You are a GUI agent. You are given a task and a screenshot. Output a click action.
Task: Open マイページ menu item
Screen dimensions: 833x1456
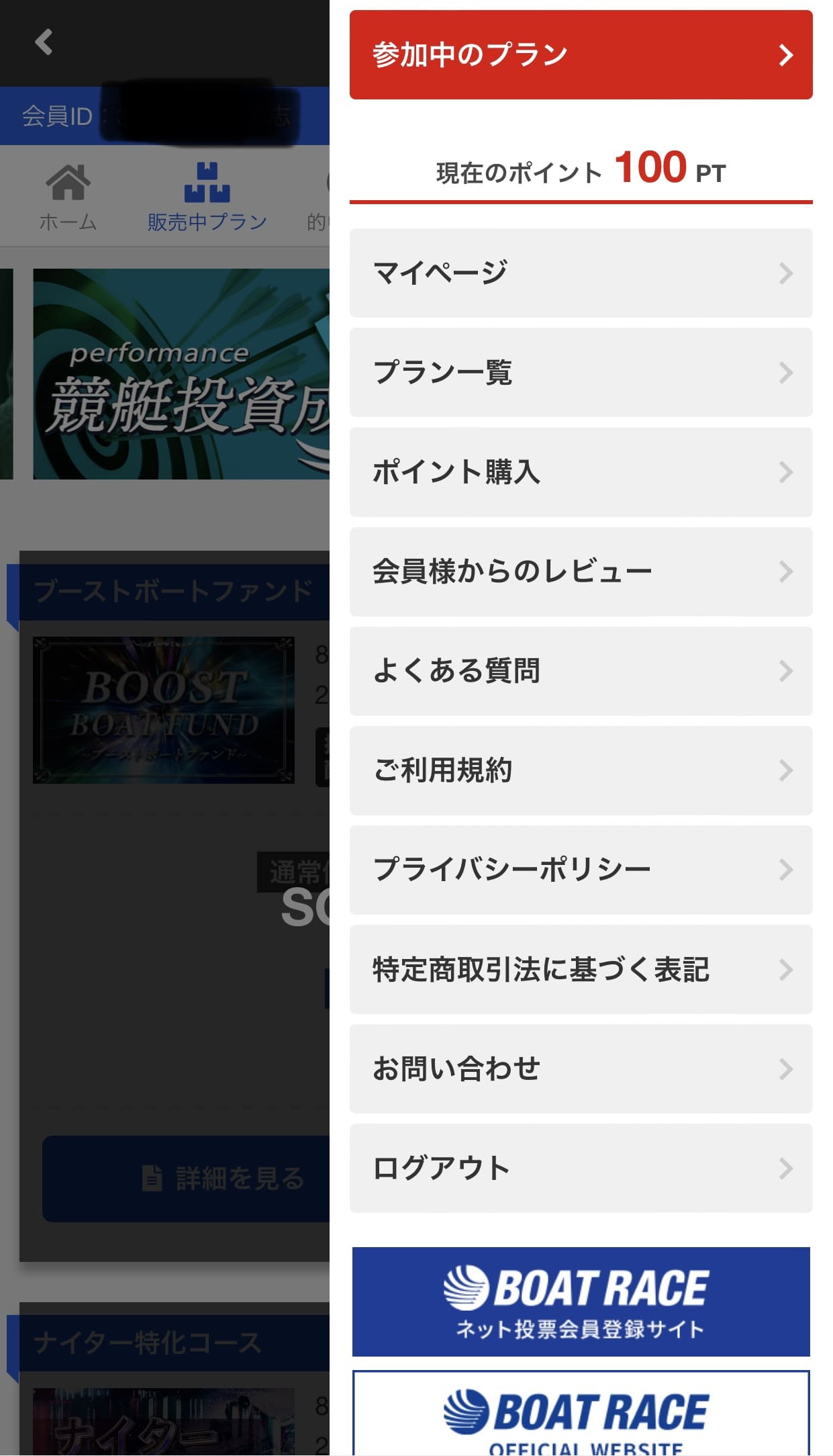tap(581, 273)
